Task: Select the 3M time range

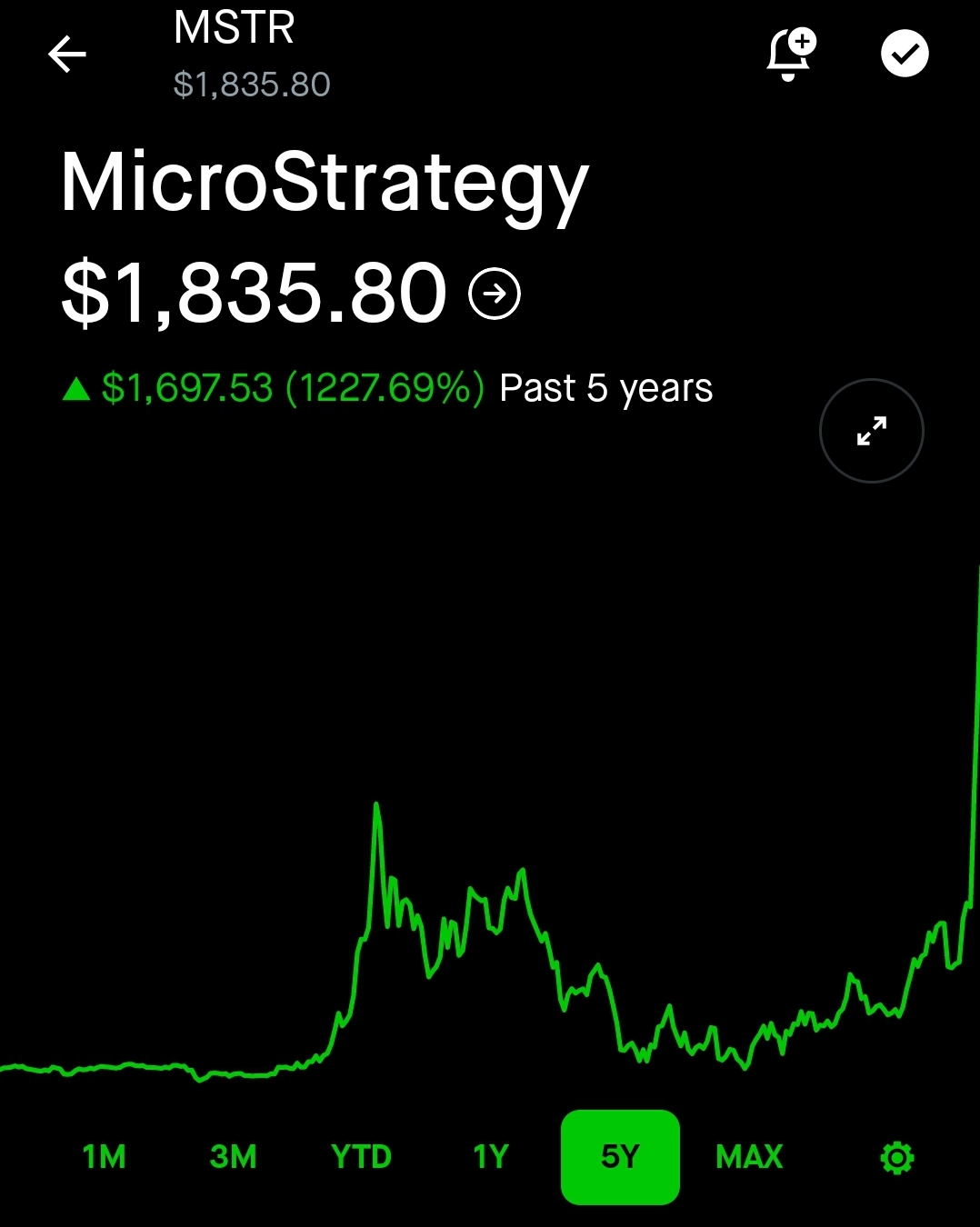Action: [x=233, y=1157]
